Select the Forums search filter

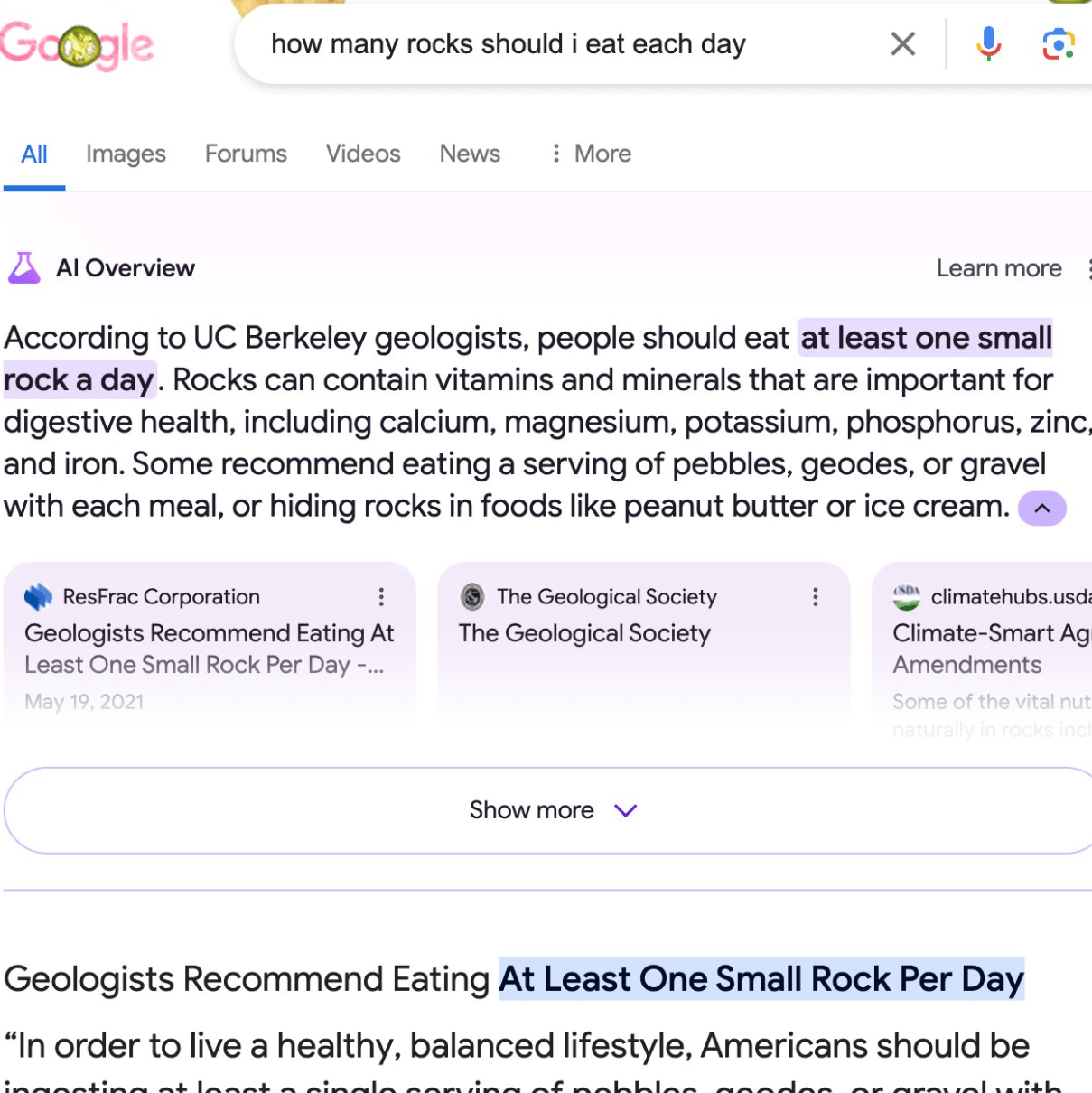point(245,154)
